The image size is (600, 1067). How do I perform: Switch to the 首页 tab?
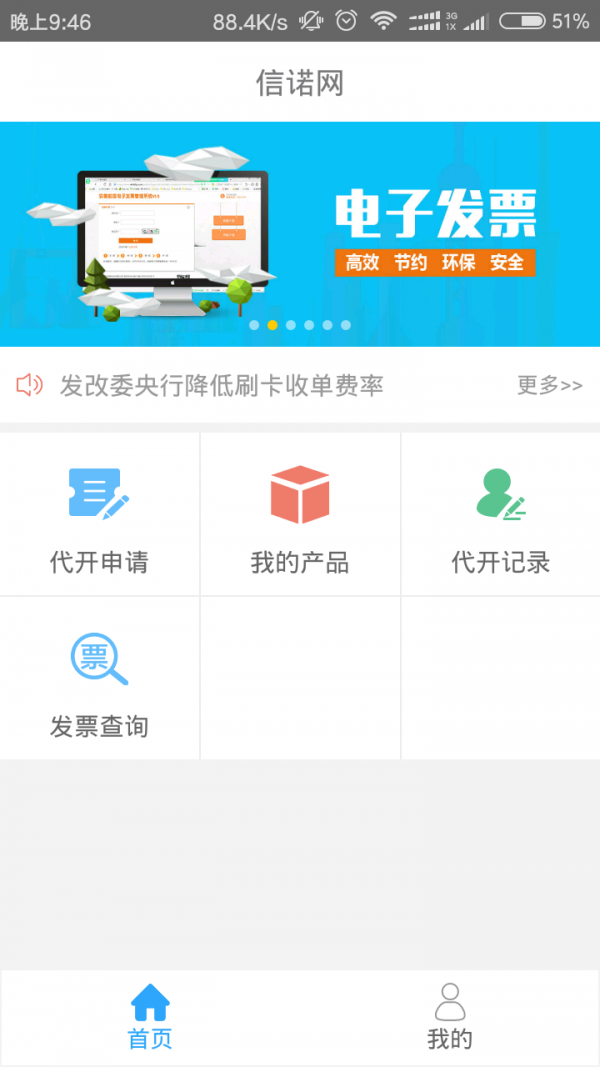coord(150,1018)
